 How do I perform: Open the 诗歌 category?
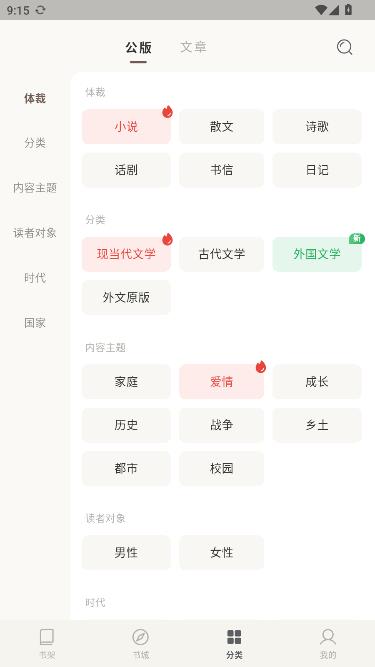click(317, 126)
